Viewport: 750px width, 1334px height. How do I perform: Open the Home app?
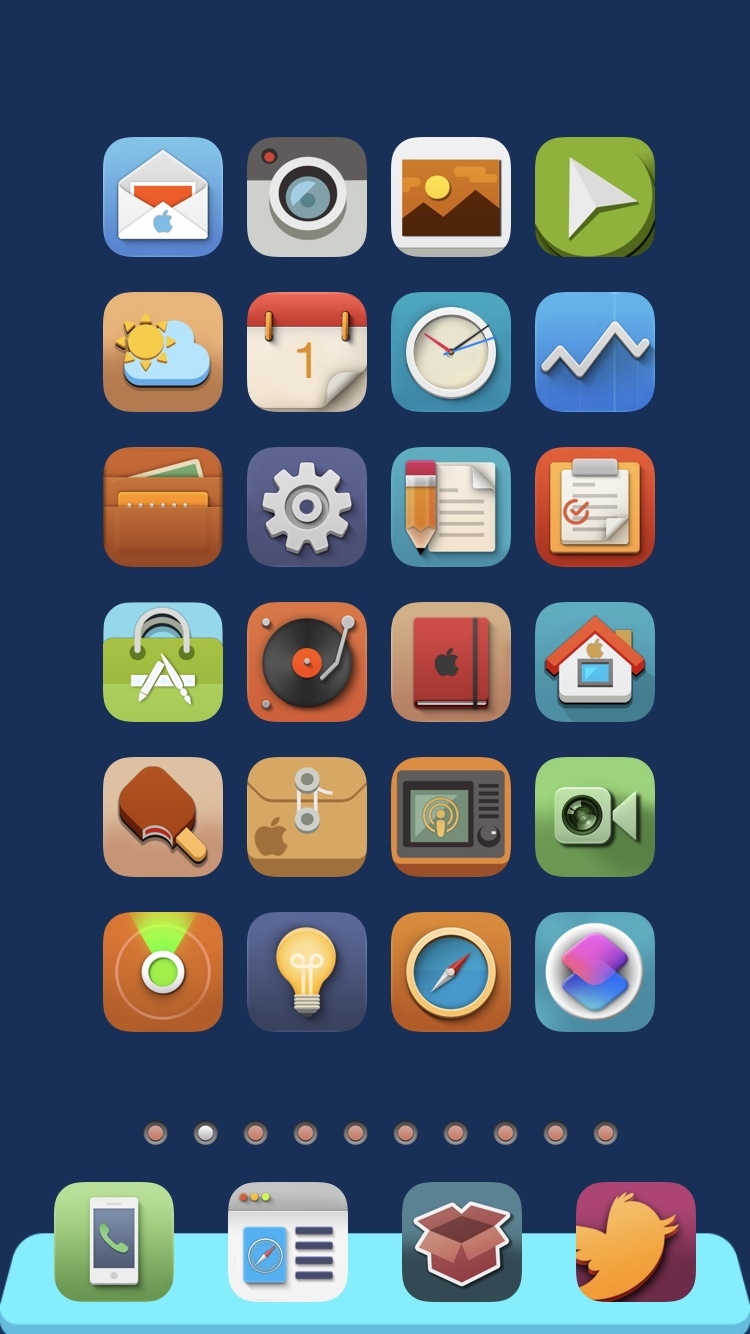pyautogui.click(x=595, y=662)
